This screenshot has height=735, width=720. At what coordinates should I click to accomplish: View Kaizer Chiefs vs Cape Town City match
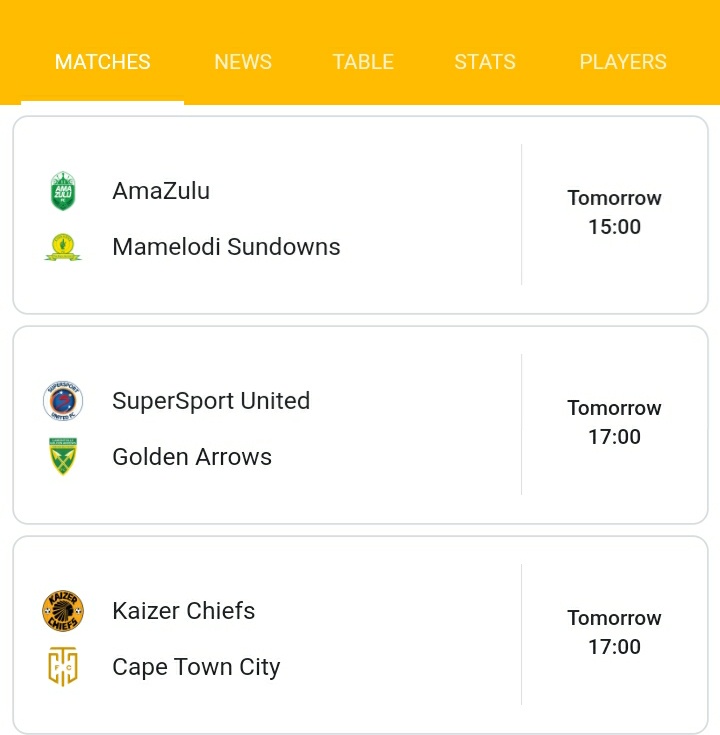click(x=360, y=635)
